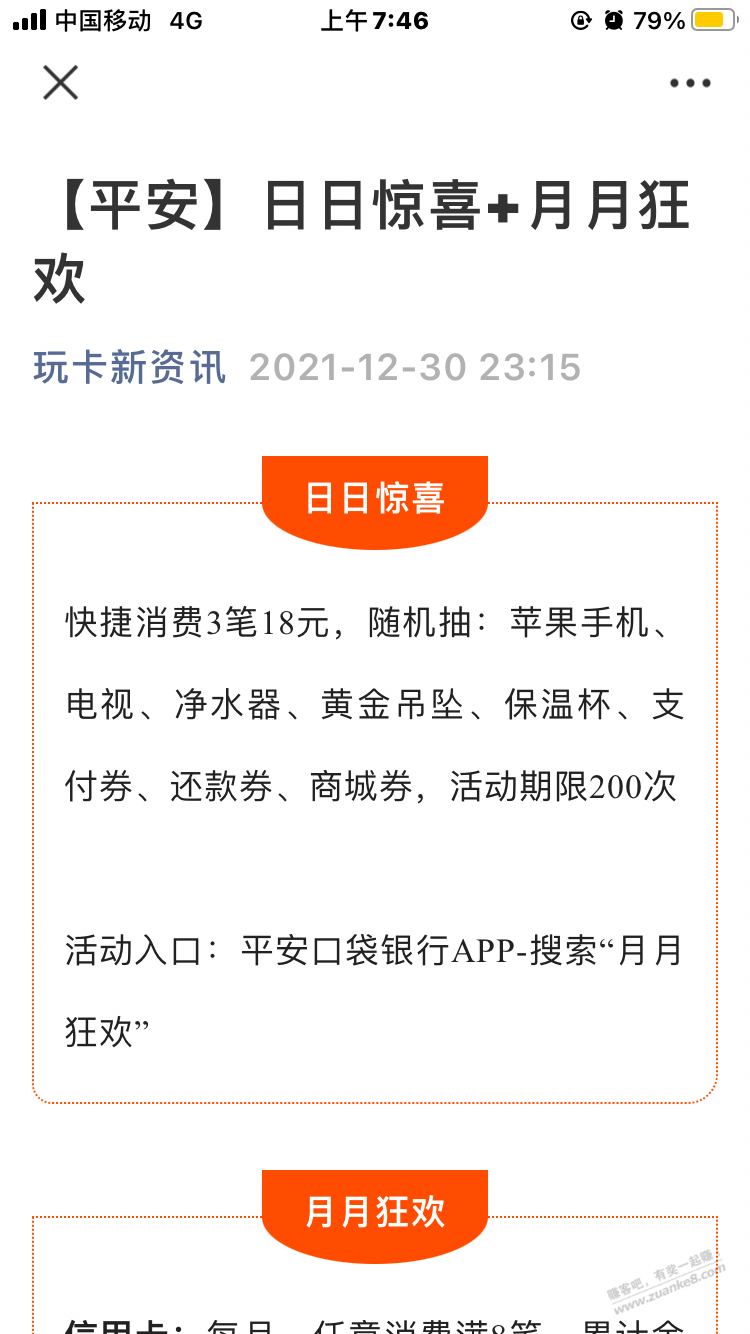Open the 玩卡新资讯 account page
Image resolution: width=750 pixels, height=1334 pixels.
tap(130, 367)
